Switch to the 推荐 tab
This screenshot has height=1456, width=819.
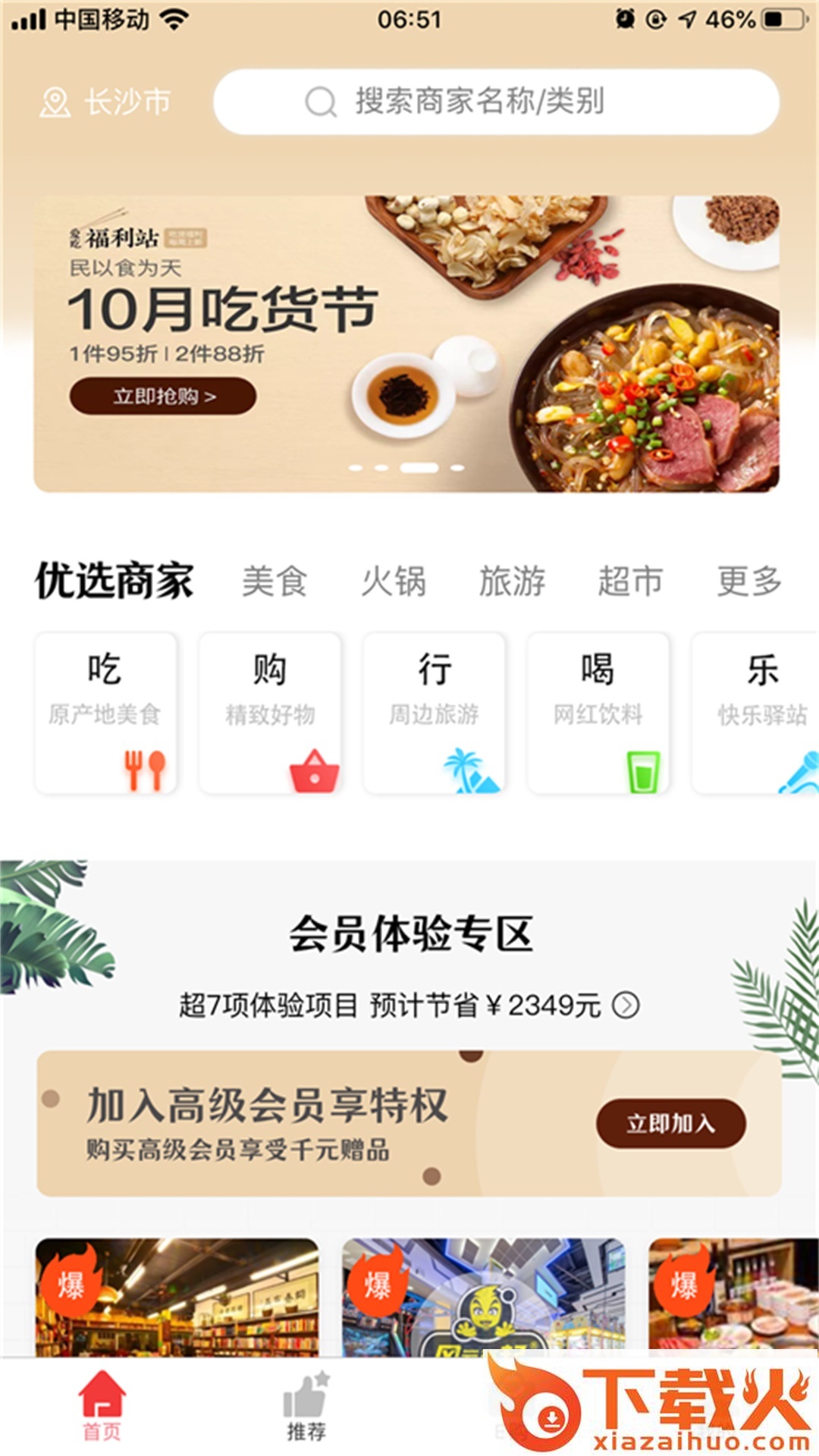[x=306, y=1407]
